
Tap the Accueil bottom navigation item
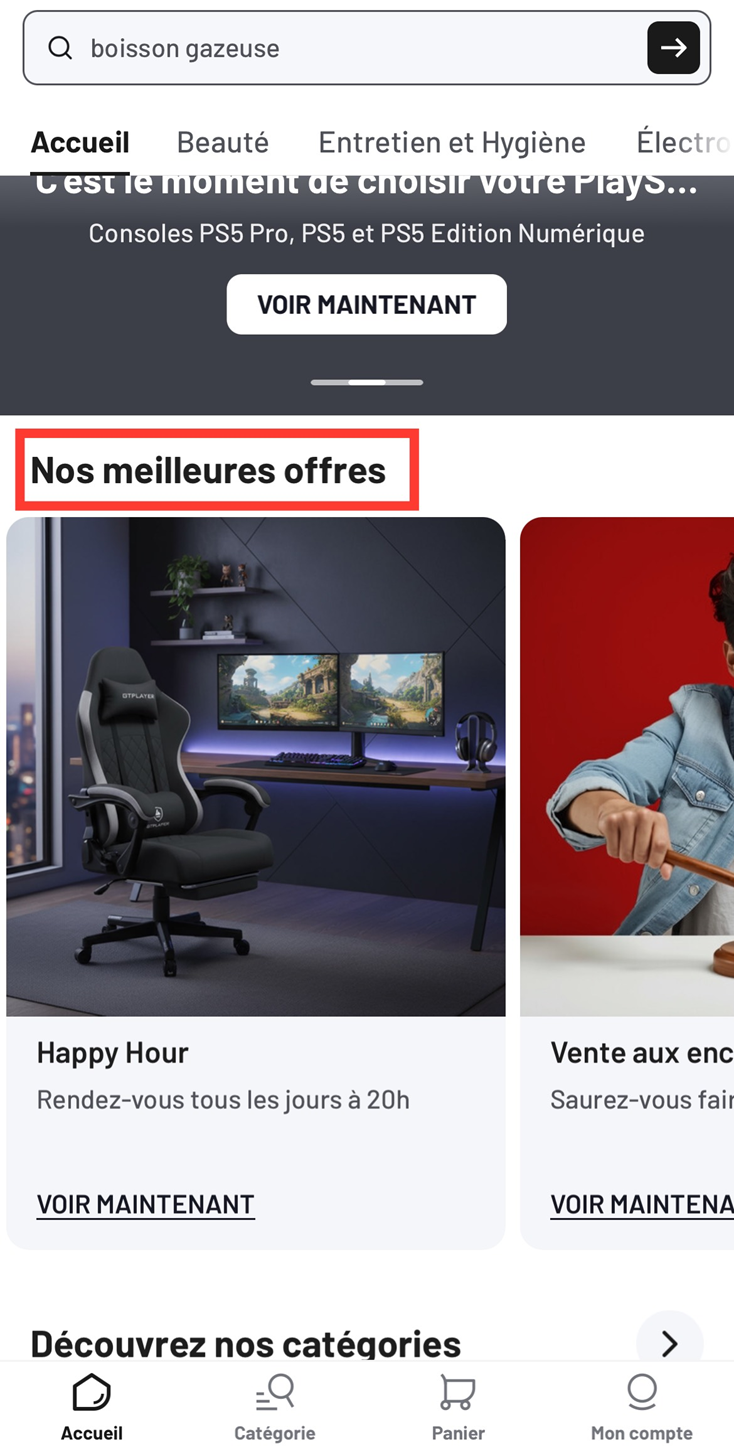pos(91,1407)
